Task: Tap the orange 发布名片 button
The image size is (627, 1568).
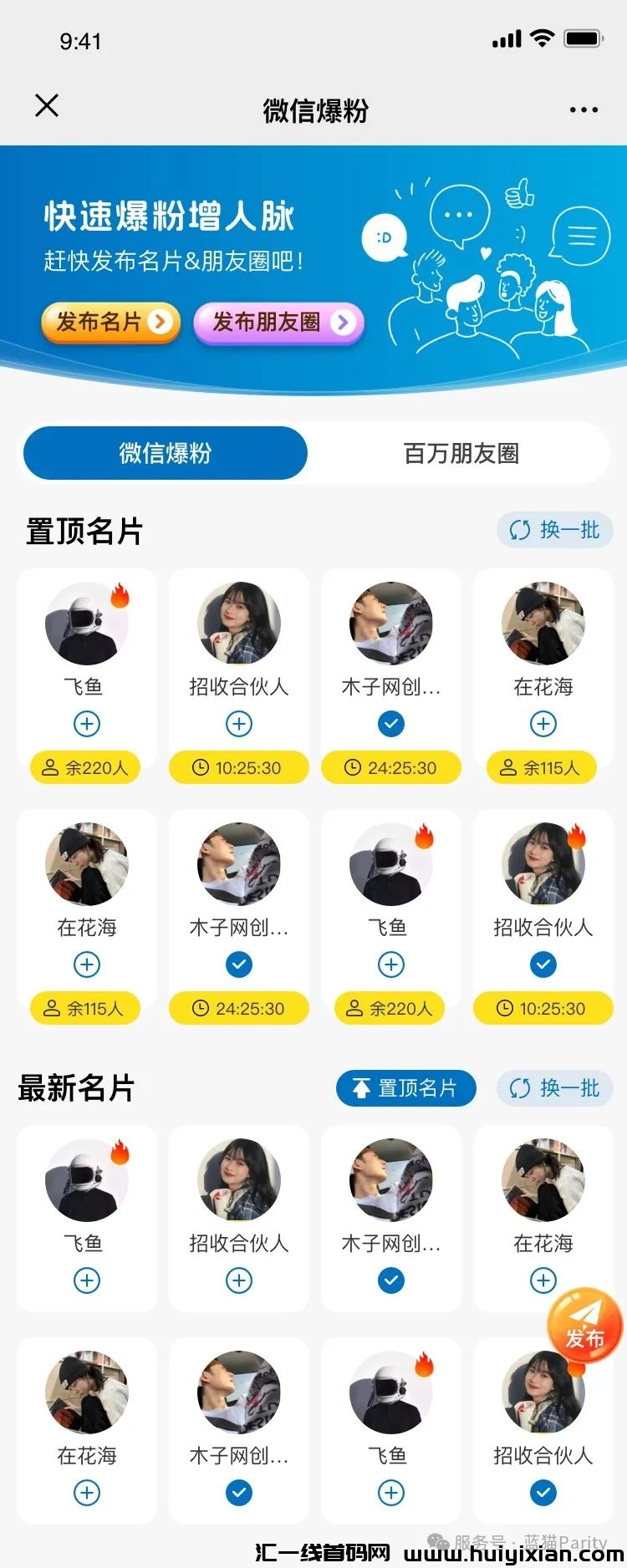Action: (110, 322)
